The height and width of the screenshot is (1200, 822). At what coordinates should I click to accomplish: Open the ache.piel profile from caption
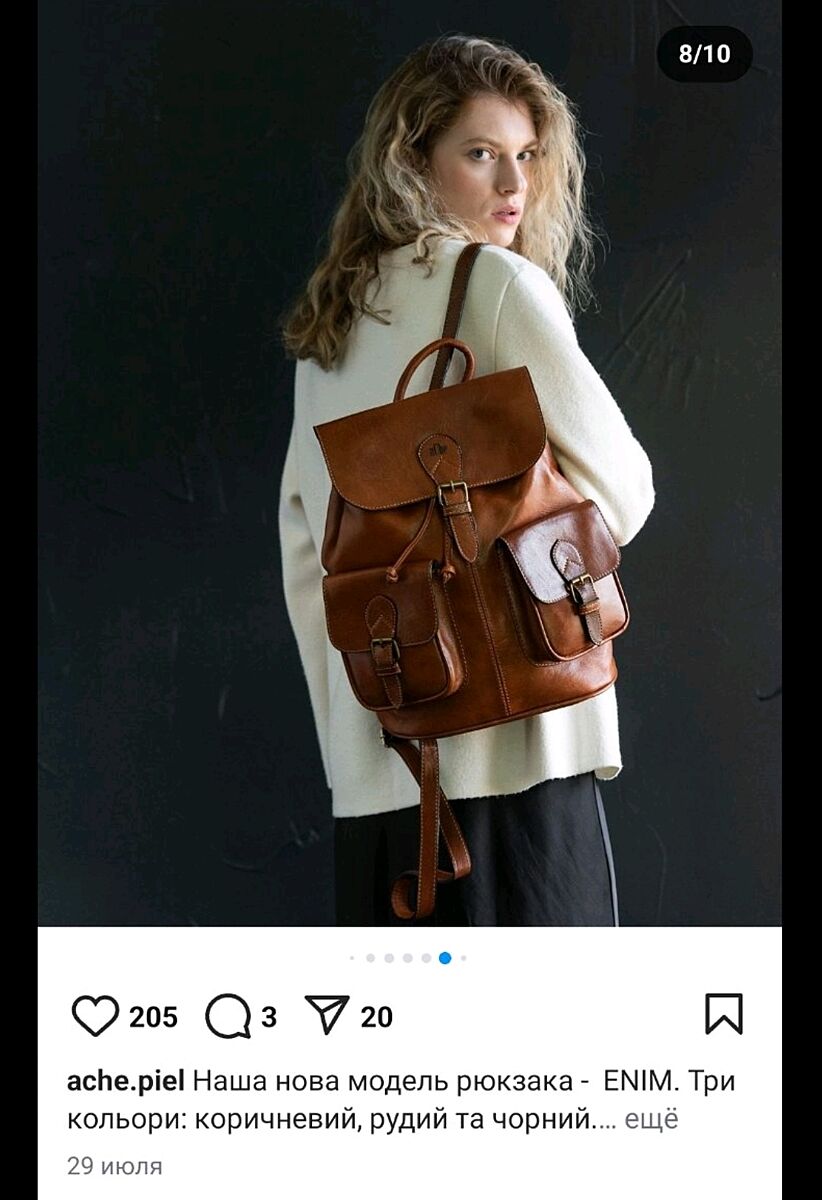tap(125, 1081)
